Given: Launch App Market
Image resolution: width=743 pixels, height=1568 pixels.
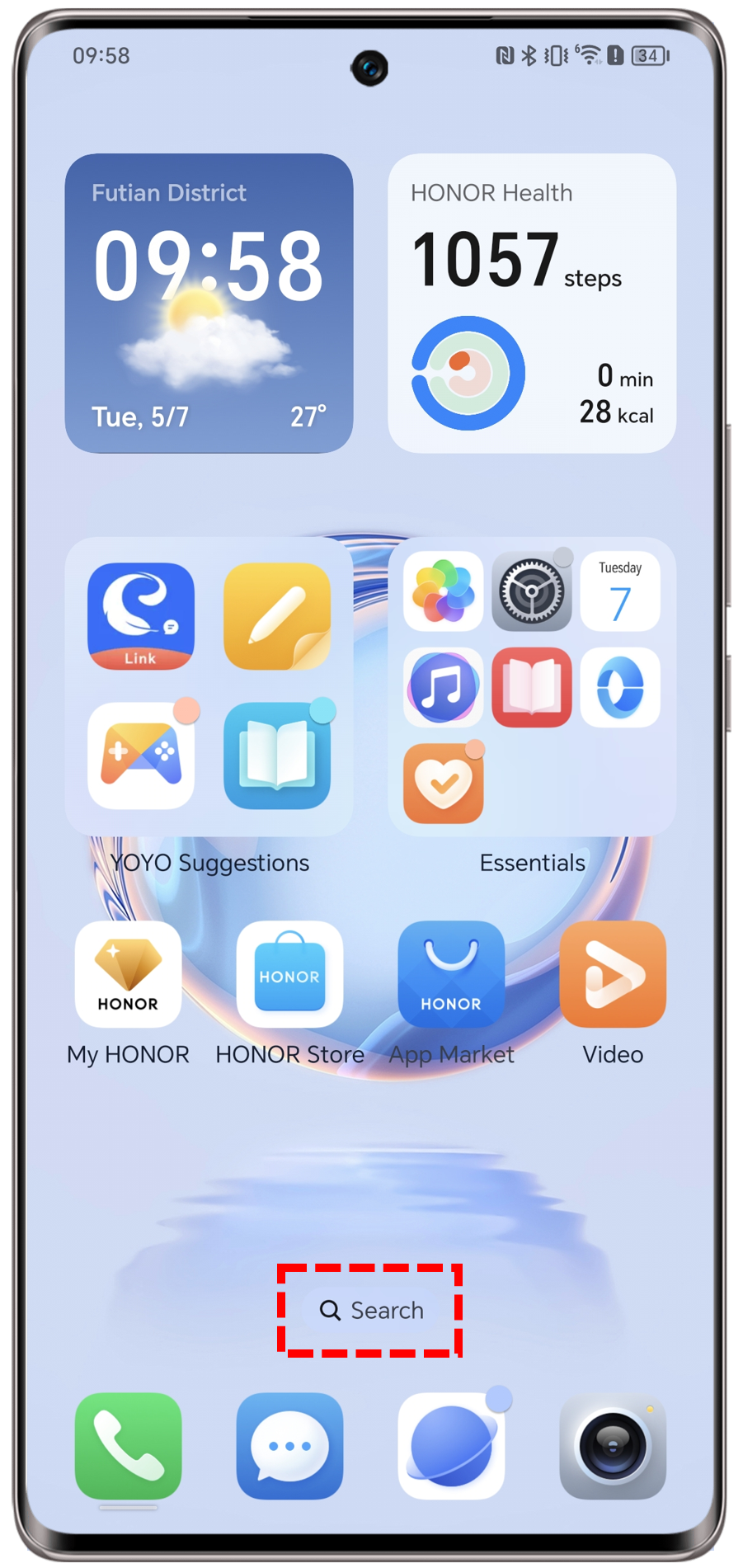Looking at the screenshot, I should tap(451, 974).
